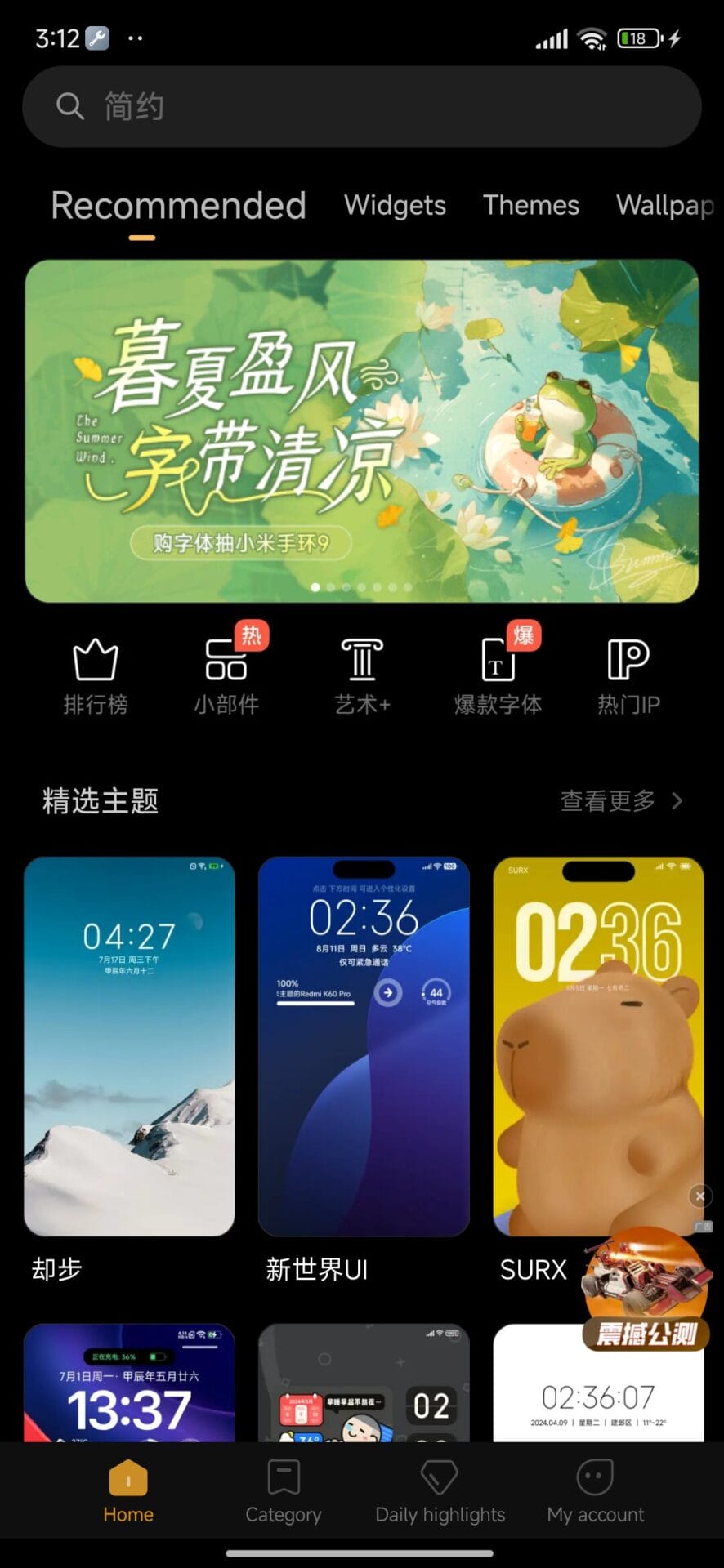Image resolution: width=724 pixels, height=1568 pixels.
Task: Go to the Category tab
Action: [284, 1492]
